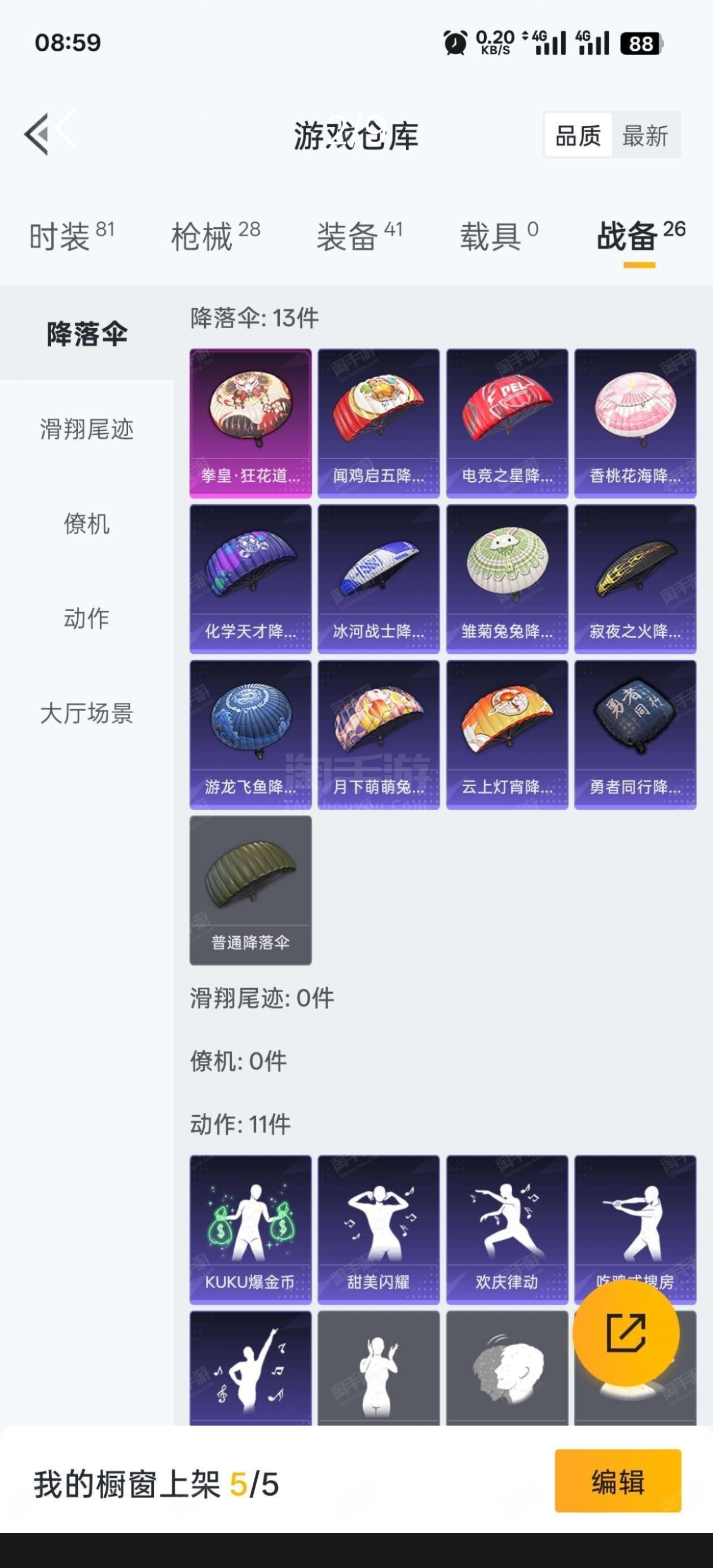Sort warehouse by 品质
This screenshot has height=1568, width=713.
pyautogui.click(x=577, y=135)
